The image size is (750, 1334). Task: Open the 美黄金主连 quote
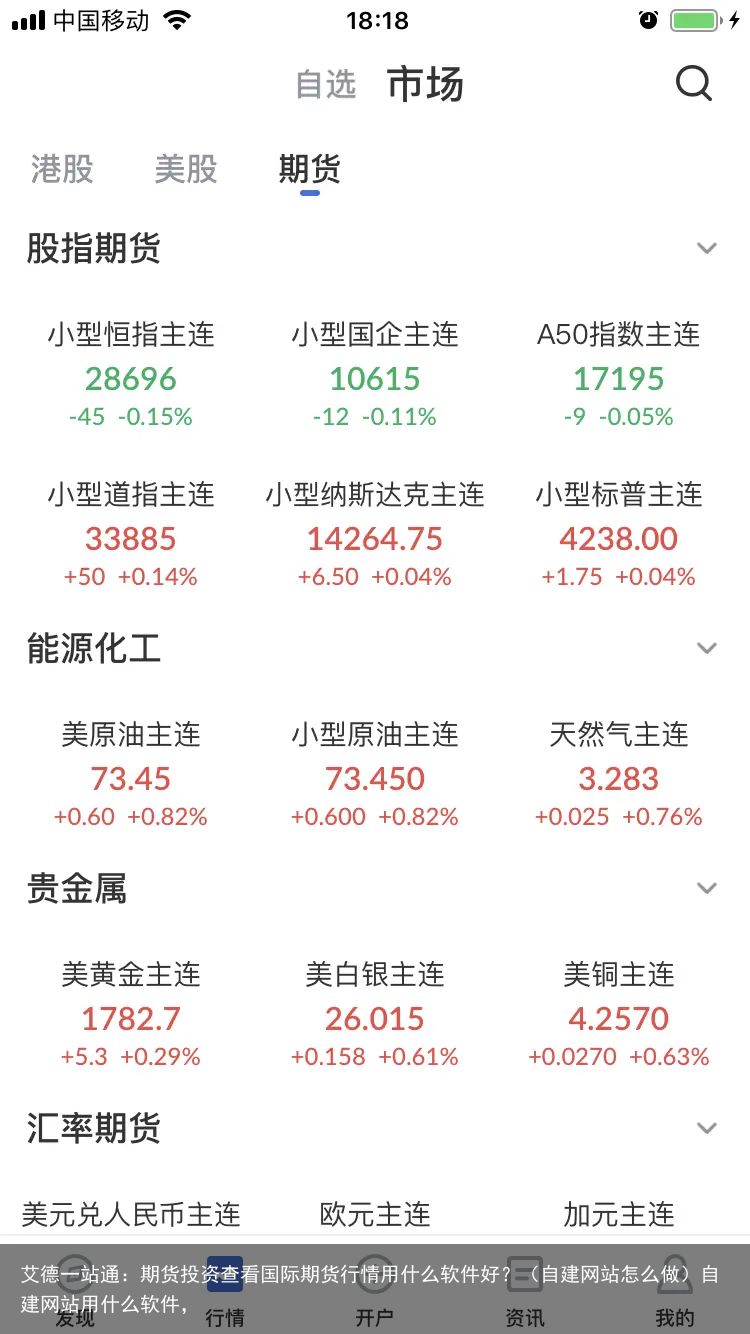[x=131, y=1015]
